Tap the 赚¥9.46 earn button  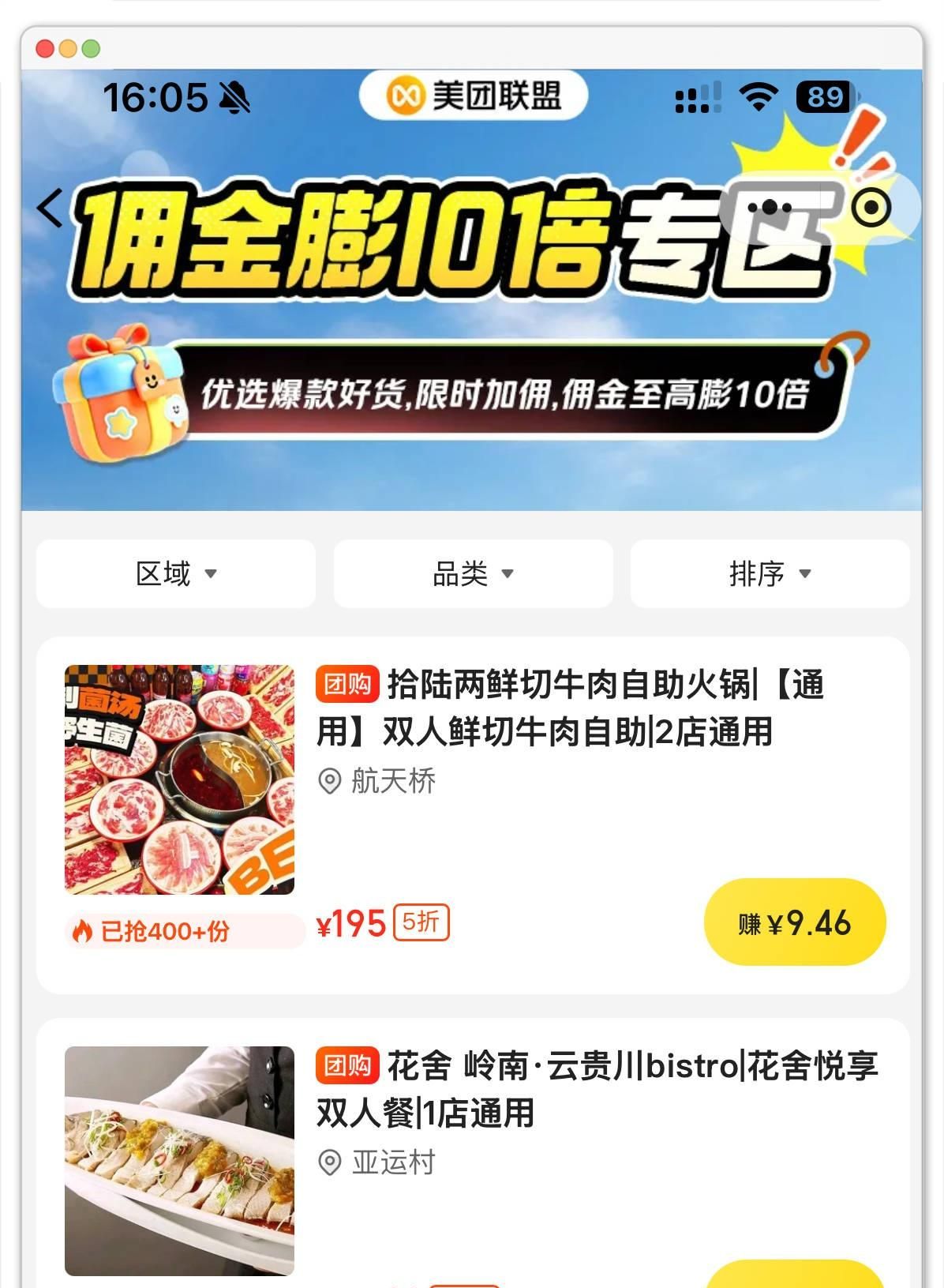tap(794, 922)
